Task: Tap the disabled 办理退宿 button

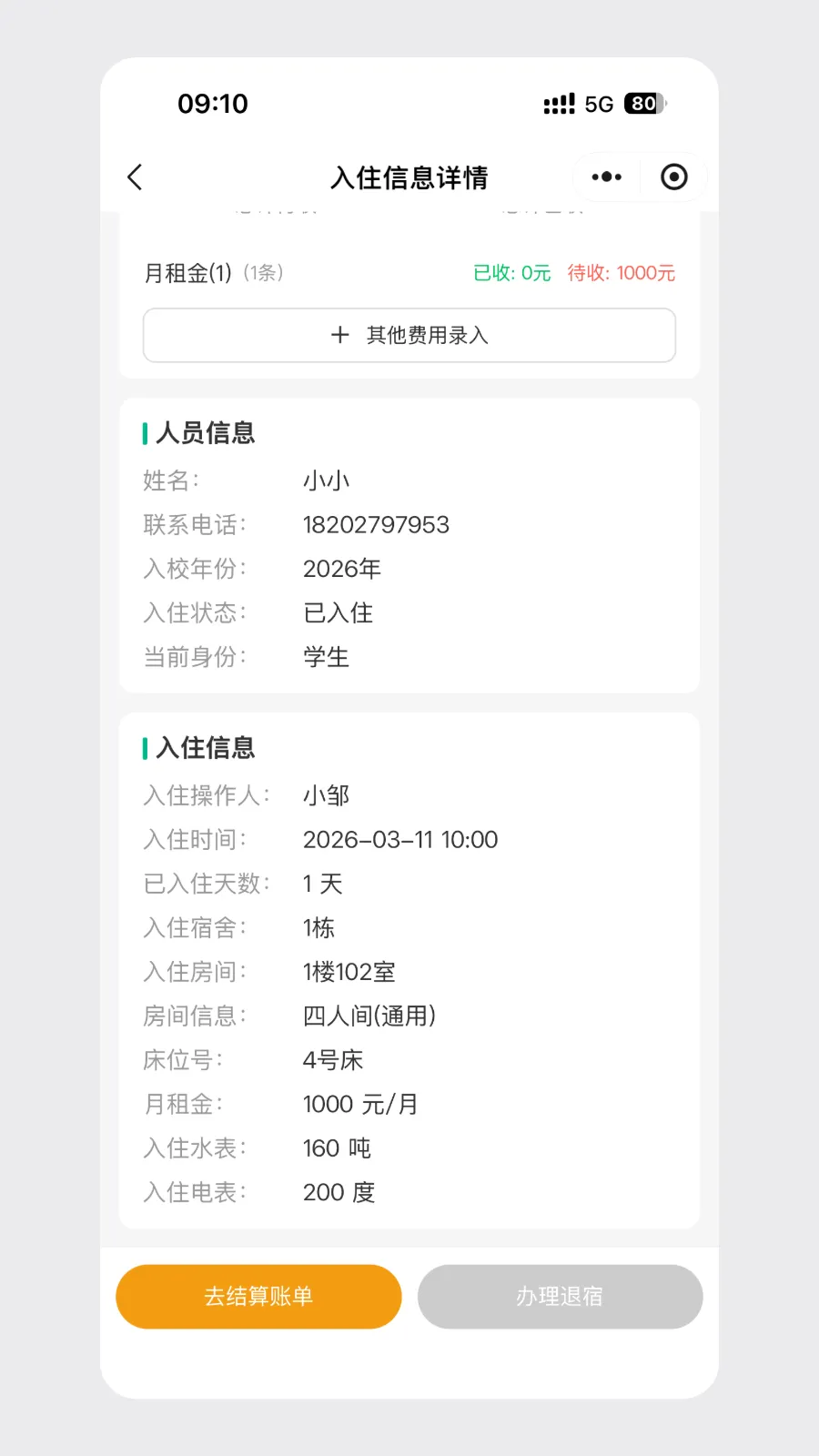Action: click(560, 1297)
